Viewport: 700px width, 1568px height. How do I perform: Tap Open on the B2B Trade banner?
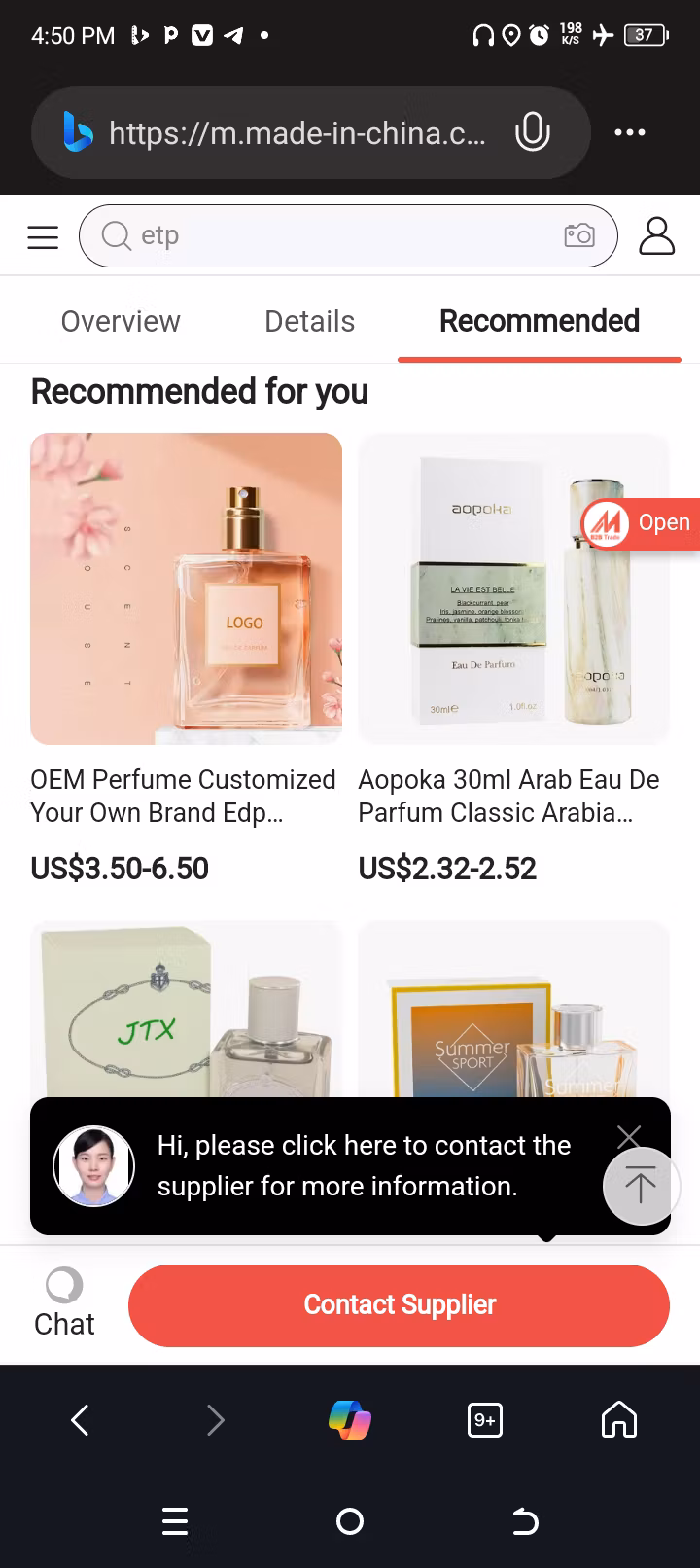click(664, 522)
